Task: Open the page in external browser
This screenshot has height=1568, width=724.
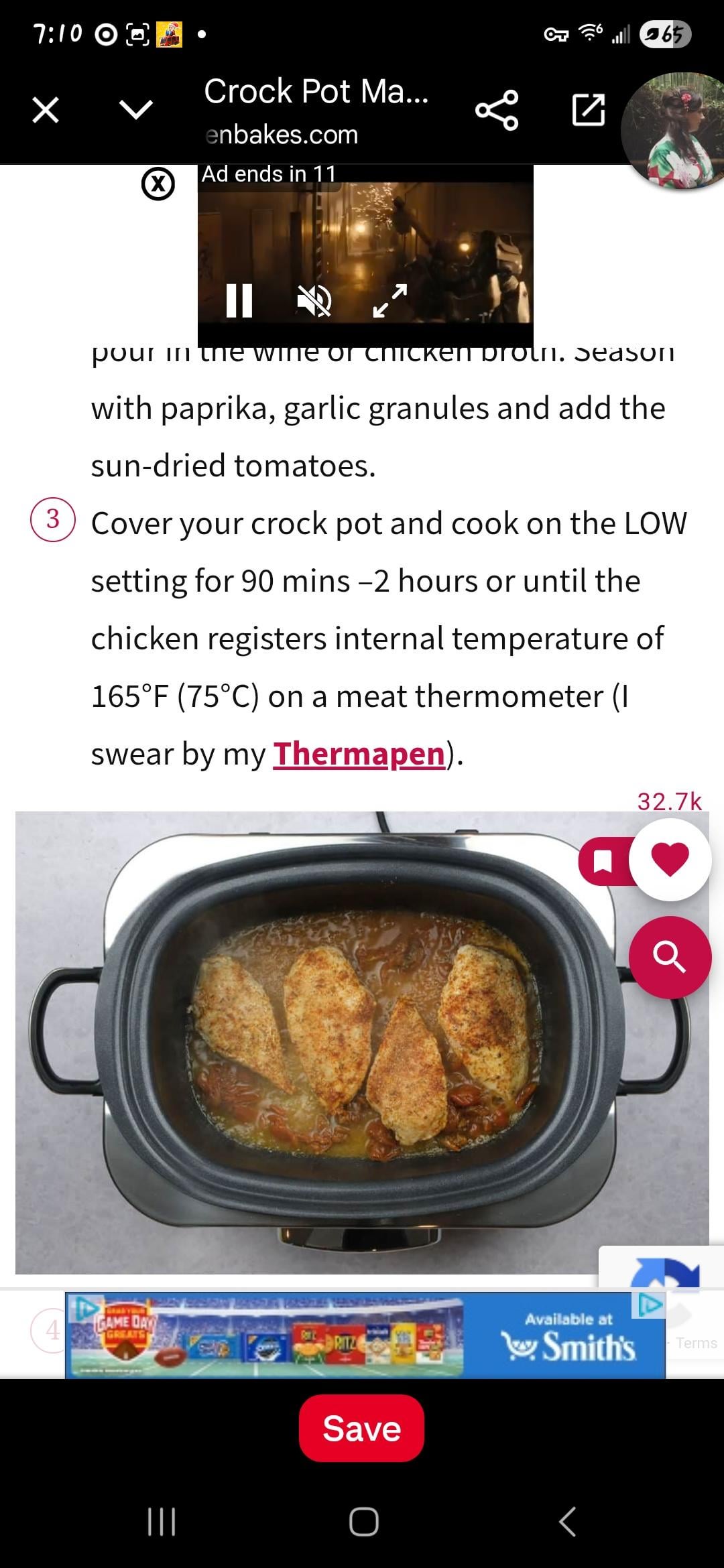Action: point(589,110)
